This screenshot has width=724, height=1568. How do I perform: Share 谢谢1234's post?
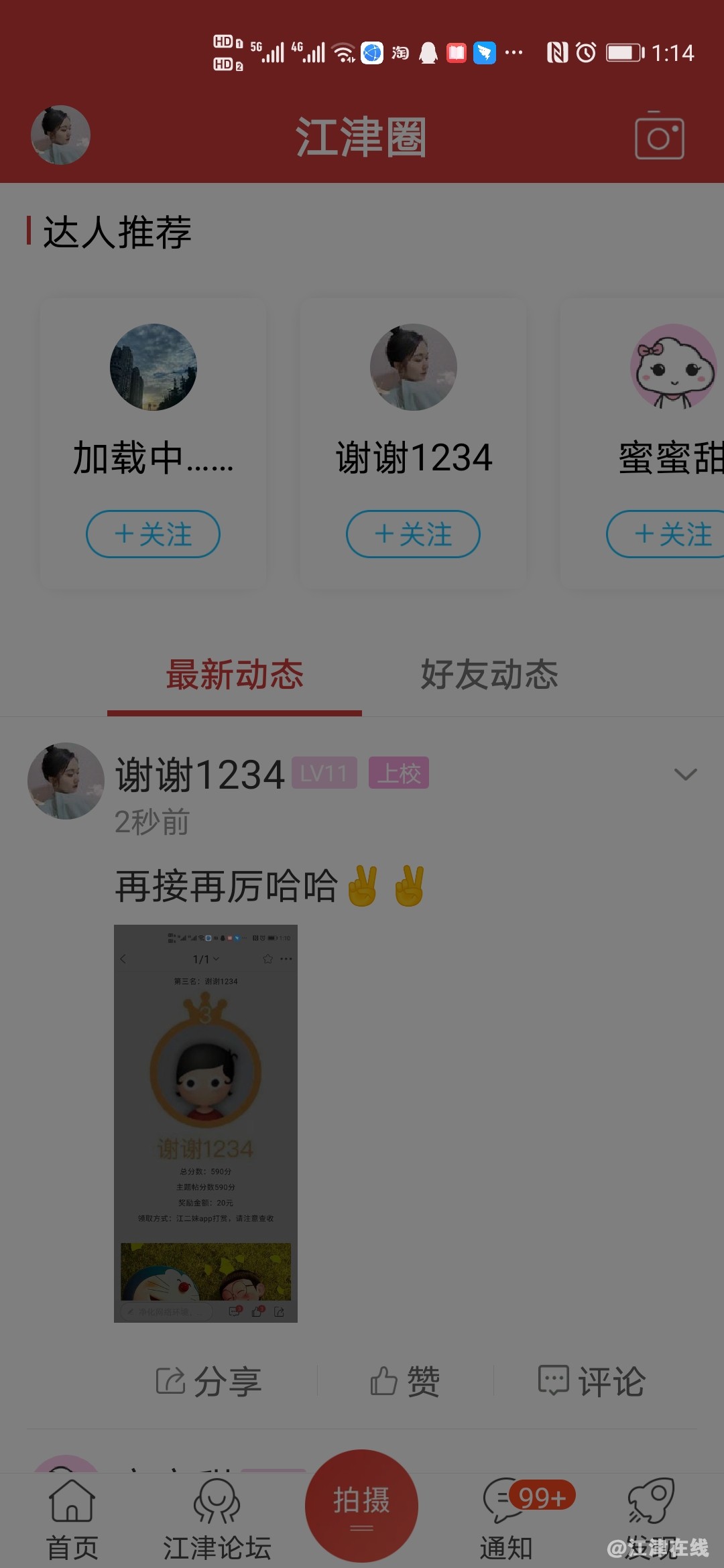coord(208,1382)
